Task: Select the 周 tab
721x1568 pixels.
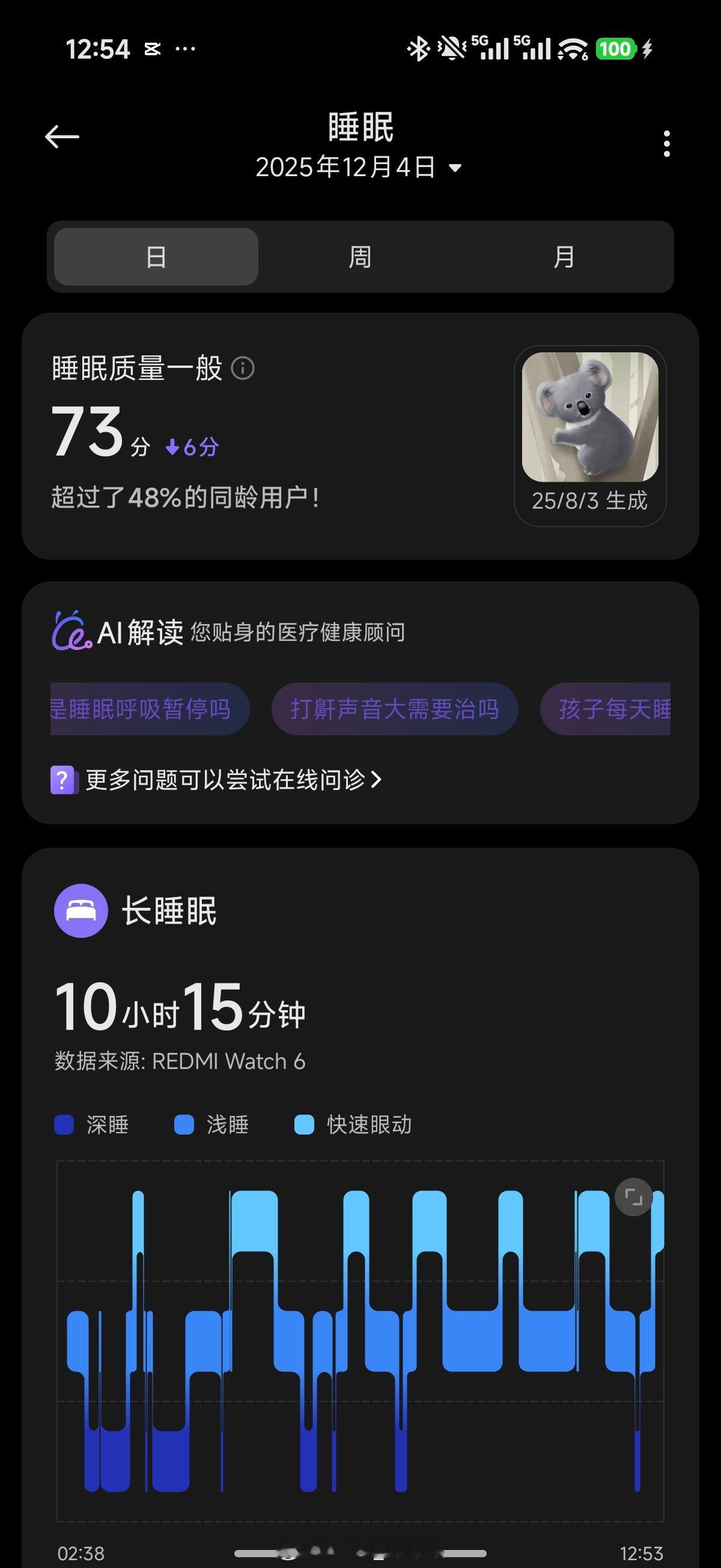Action: 359,256
